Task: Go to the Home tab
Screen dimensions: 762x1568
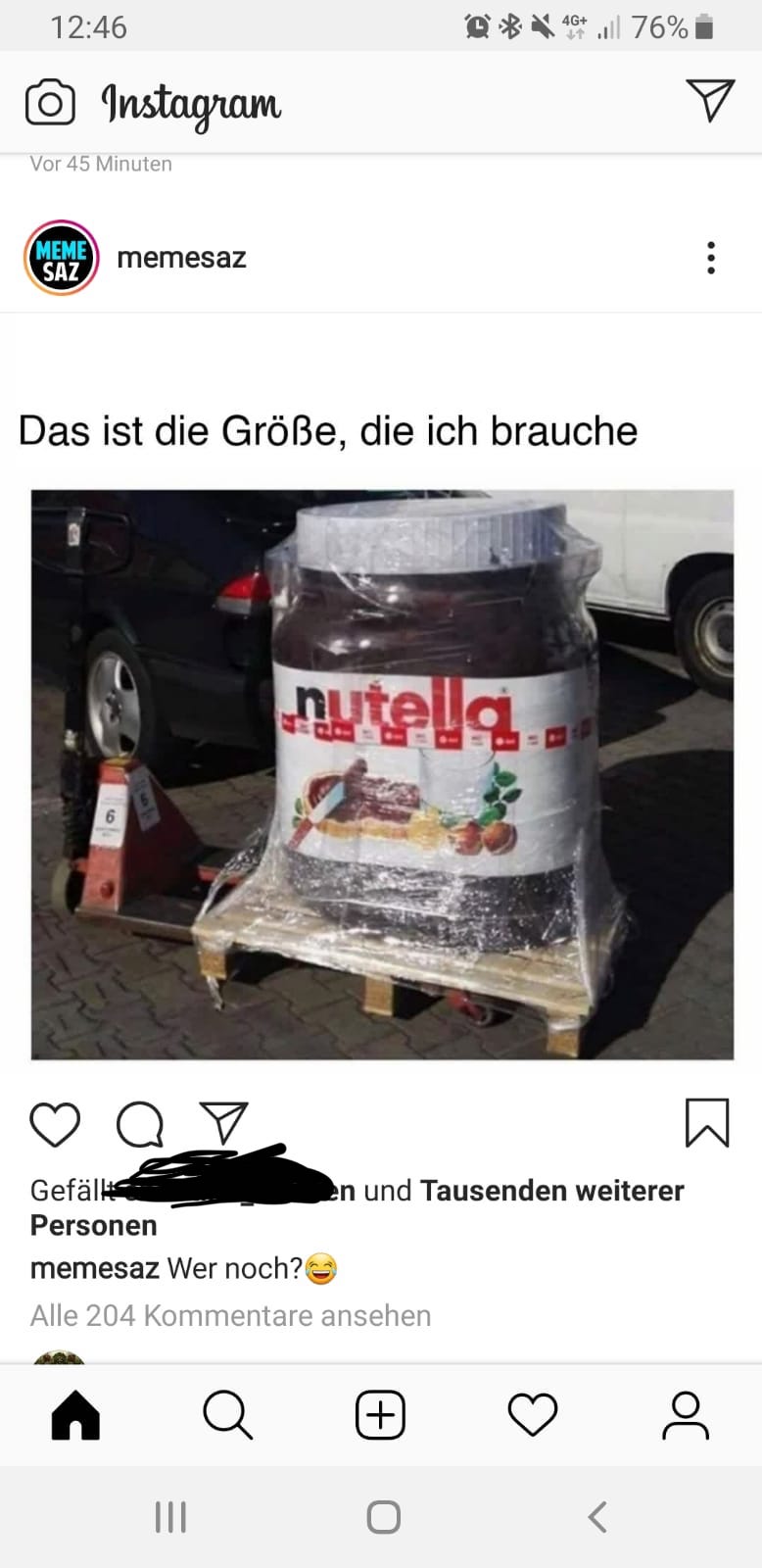Action: [75, 1415]
